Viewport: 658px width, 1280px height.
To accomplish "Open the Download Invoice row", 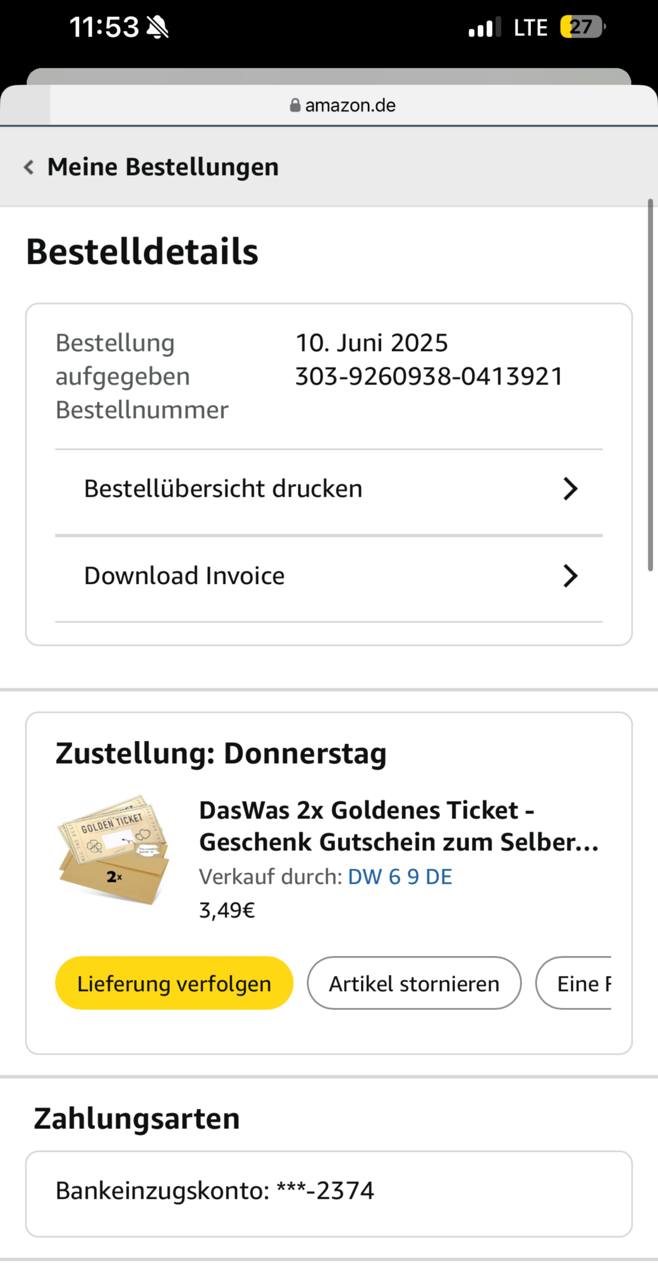I will [x=328, y=576].
